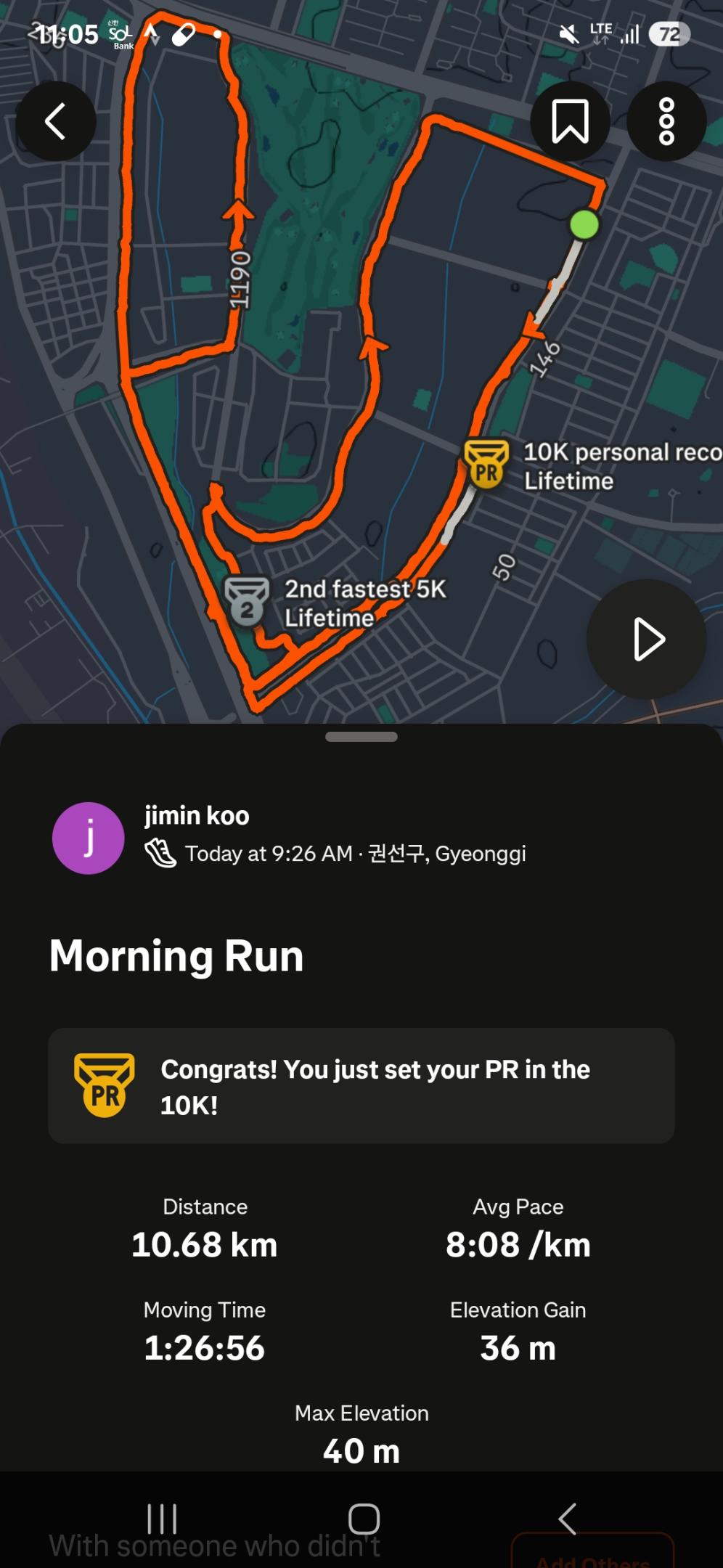Go back using the top-left arrow
The width and height of the screenshot is (723, 1568).
click(56, 121)
